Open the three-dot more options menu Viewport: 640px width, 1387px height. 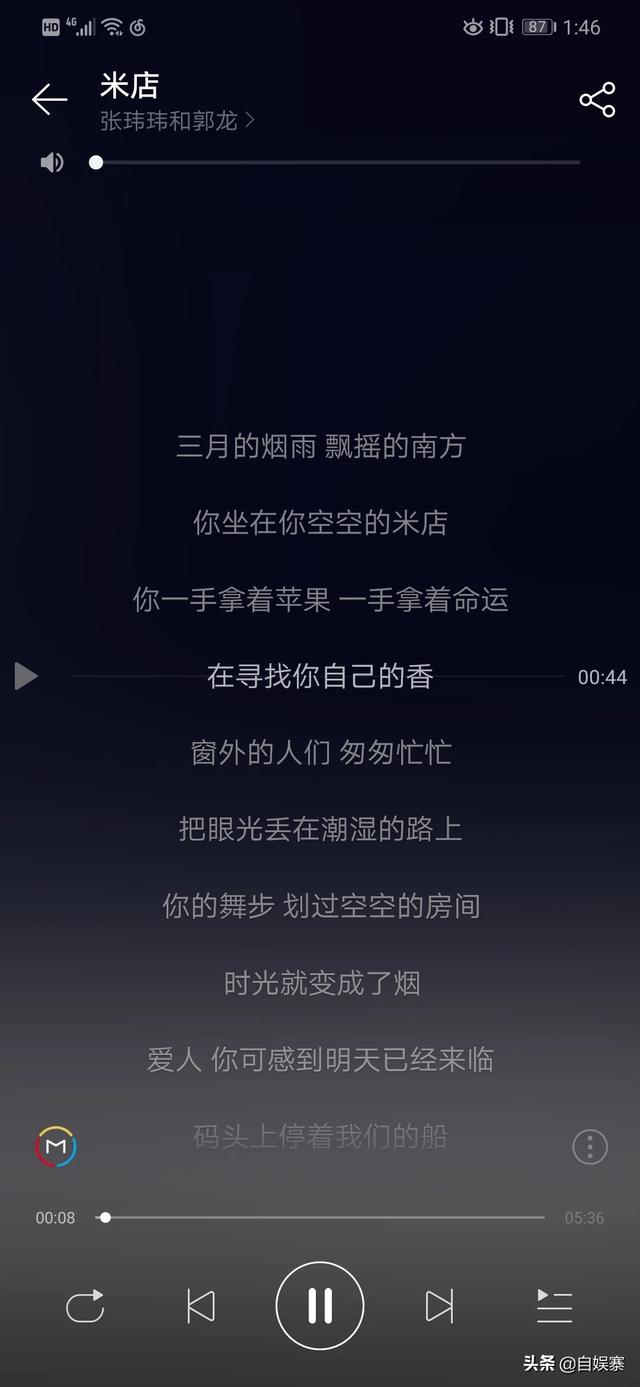click(590, 1147)
